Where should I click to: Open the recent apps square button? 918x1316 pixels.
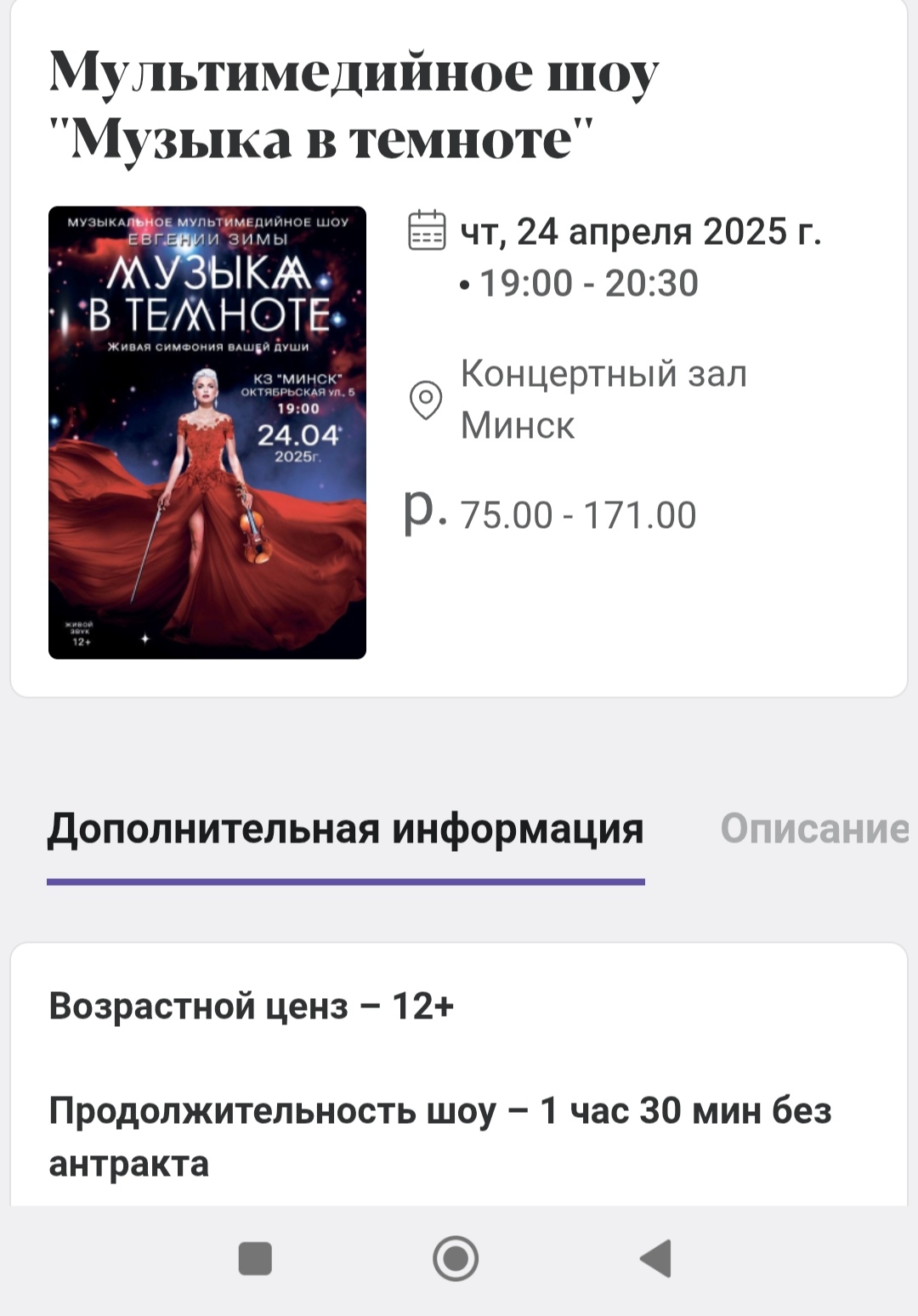(255, 1258)
